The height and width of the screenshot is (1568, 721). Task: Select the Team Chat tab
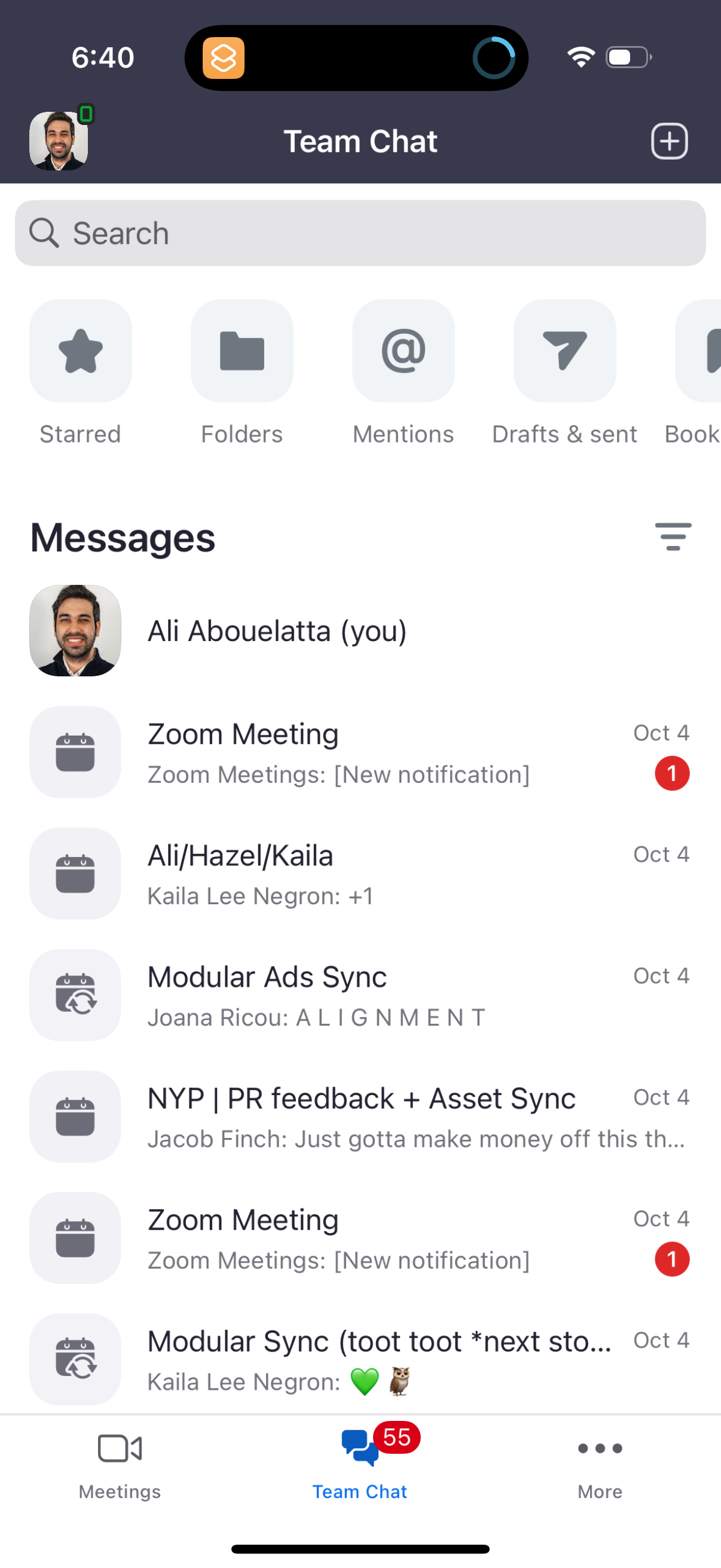[359, 1467]
